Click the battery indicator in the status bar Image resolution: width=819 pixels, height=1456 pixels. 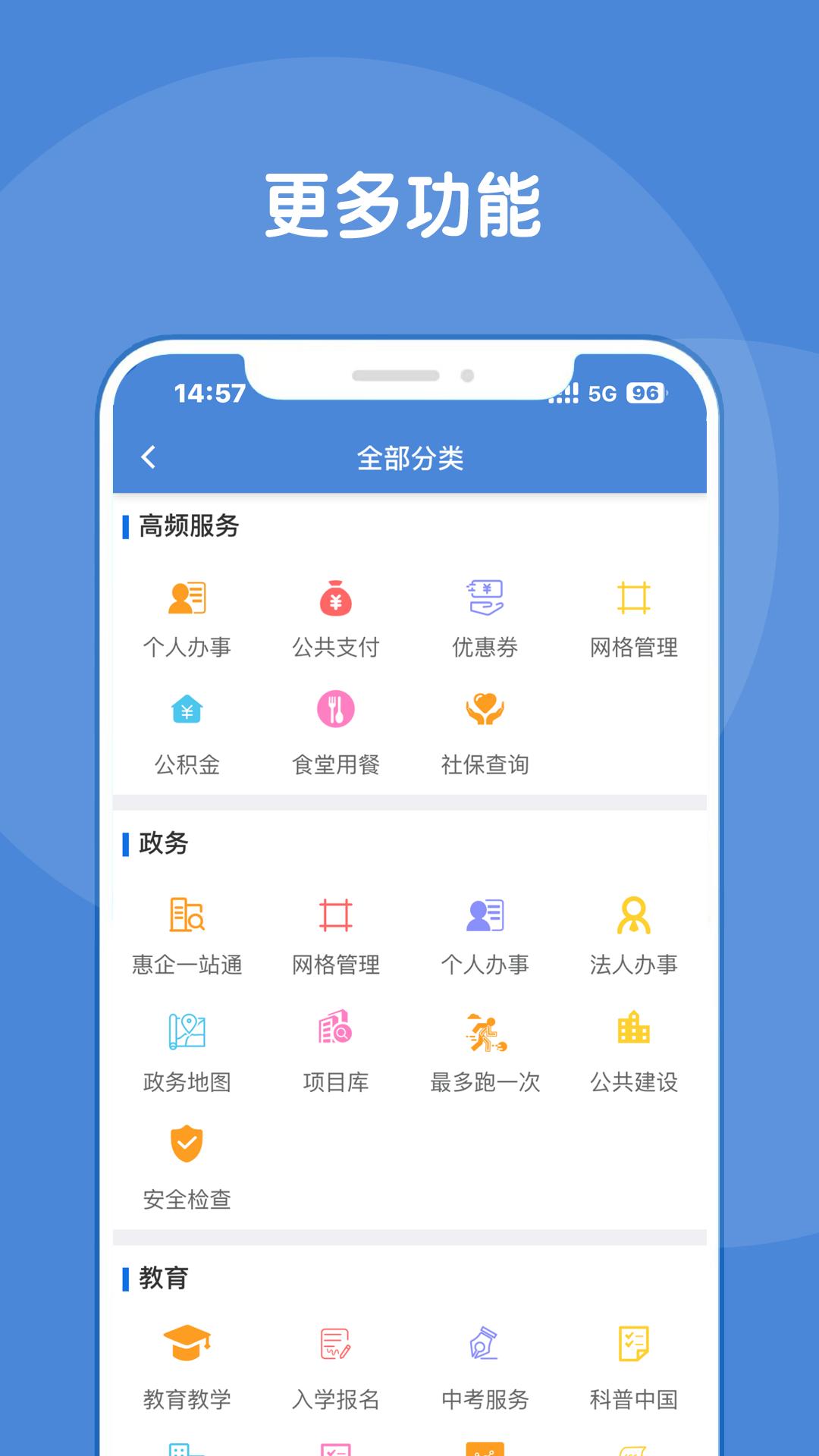click(x=644, y=393)
